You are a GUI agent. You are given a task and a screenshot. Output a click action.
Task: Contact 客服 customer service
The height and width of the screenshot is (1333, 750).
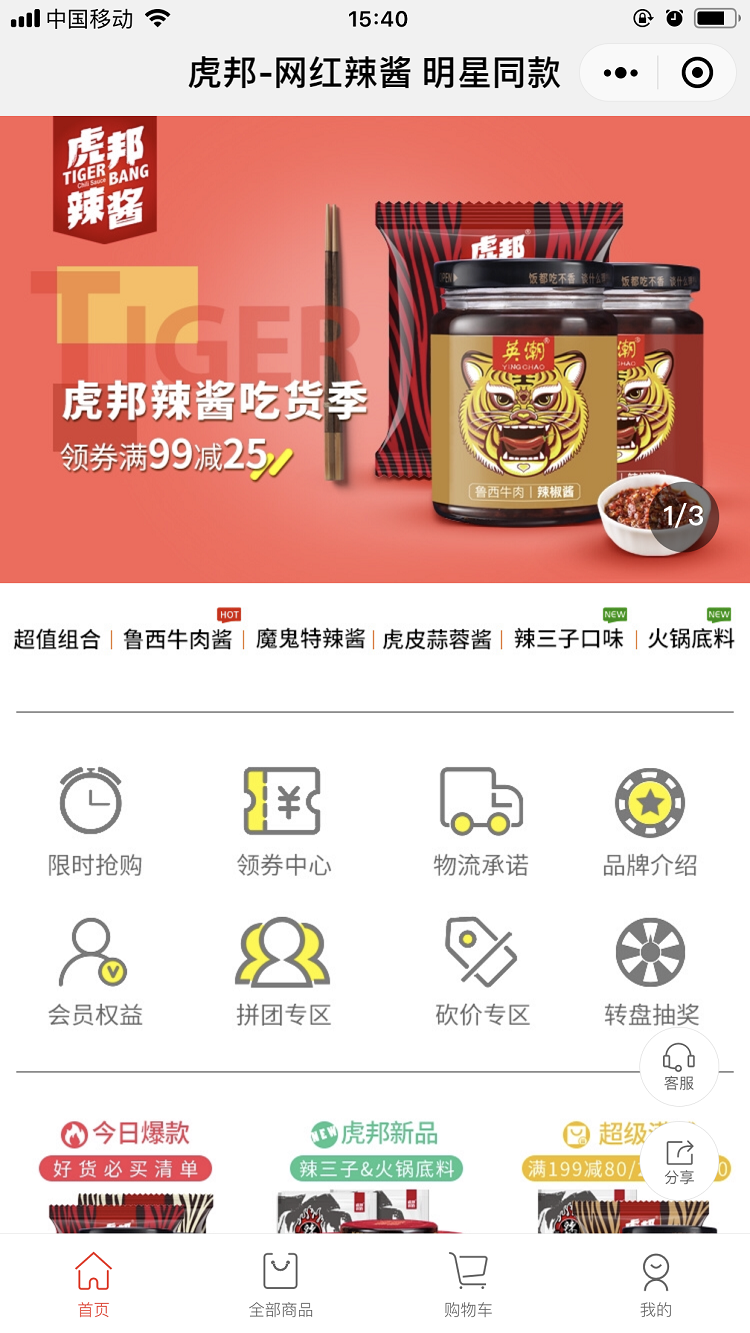pyautogui.click(x=679, y=1066)
